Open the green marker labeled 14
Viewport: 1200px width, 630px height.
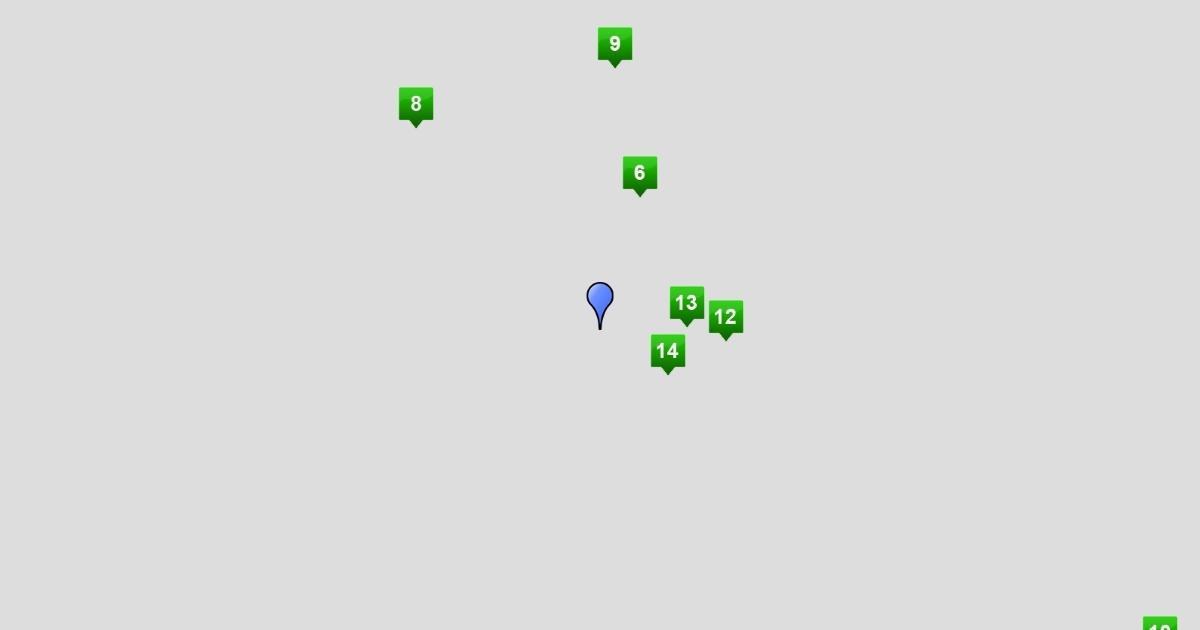click(668, 352)
